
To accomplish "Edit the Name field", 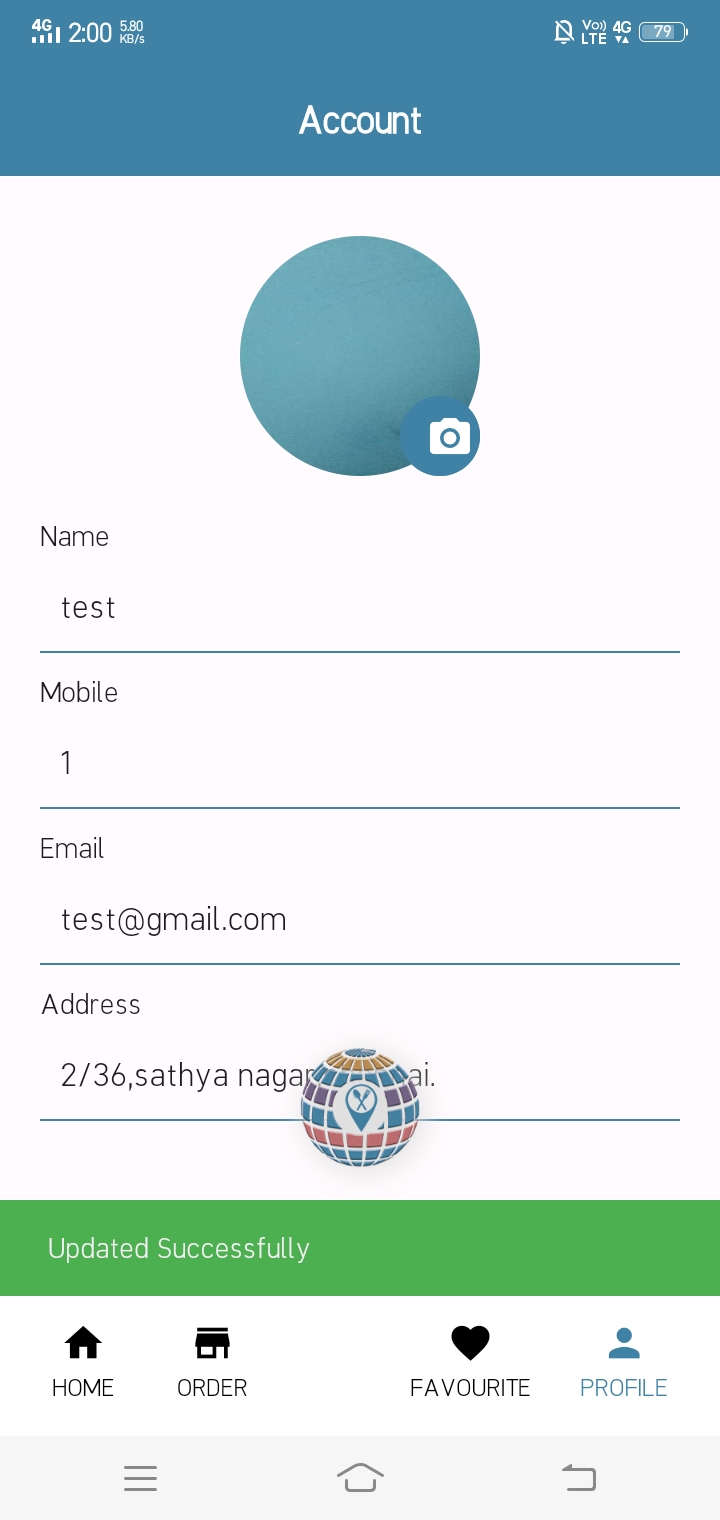I will click(x=360, y=608).
